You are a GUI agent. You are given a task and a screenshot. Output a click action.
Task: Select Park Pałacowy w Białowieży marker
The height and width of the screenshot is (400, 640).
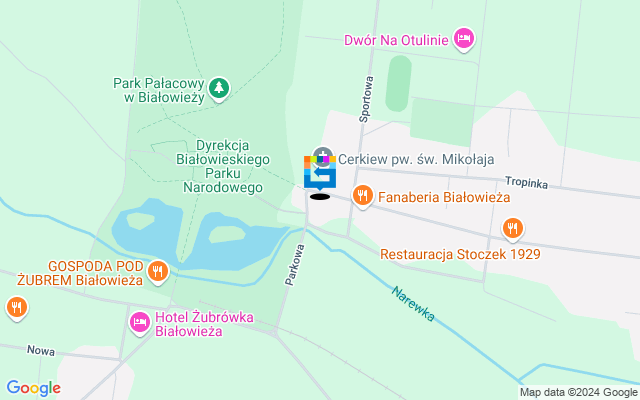(219, 90)
